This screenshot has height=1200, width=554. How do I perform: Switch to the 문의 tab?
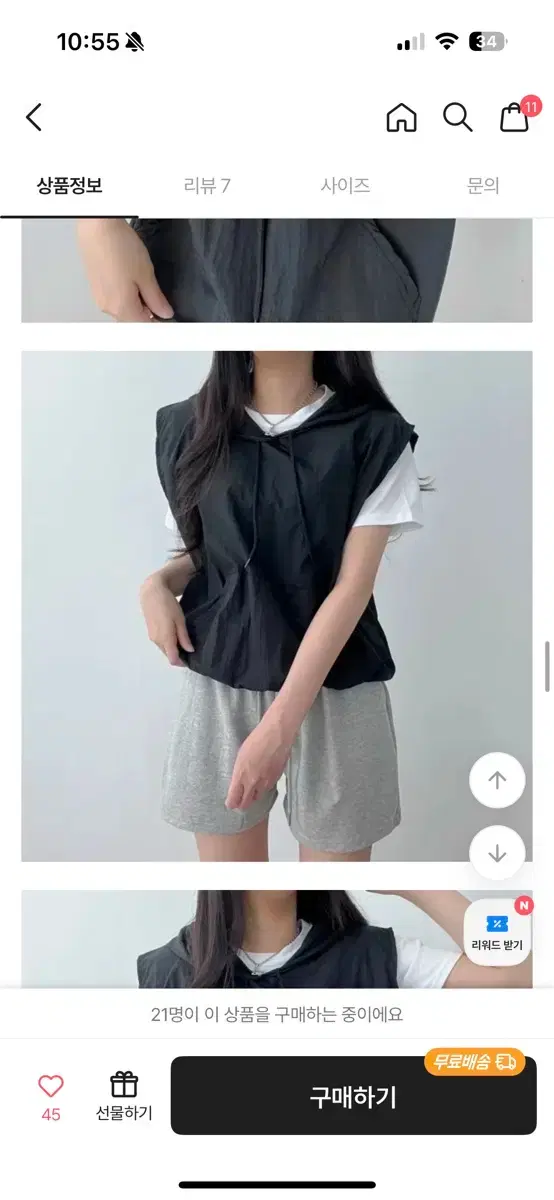click(x=483, y=185)
